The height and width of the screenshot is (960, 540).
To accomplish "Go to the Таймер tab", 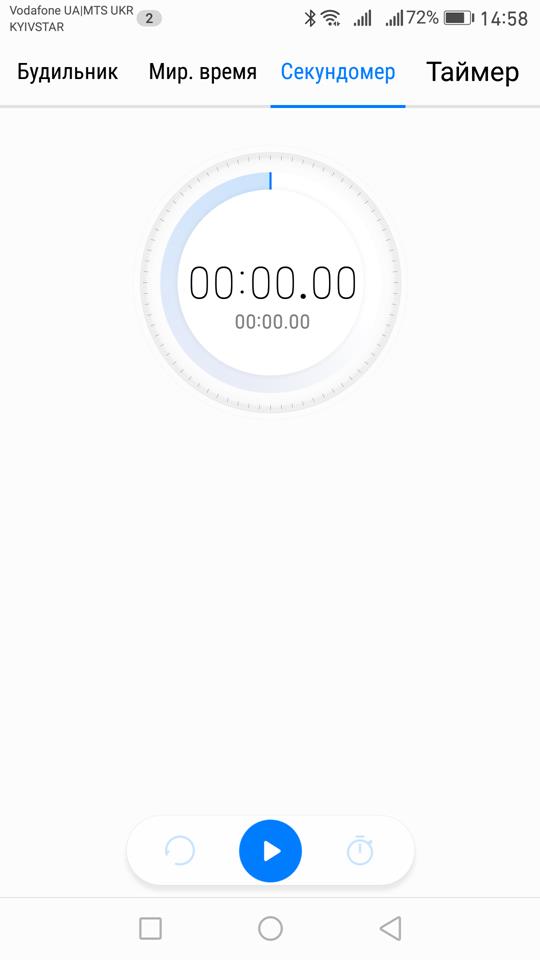I will [x=473, y=72].
